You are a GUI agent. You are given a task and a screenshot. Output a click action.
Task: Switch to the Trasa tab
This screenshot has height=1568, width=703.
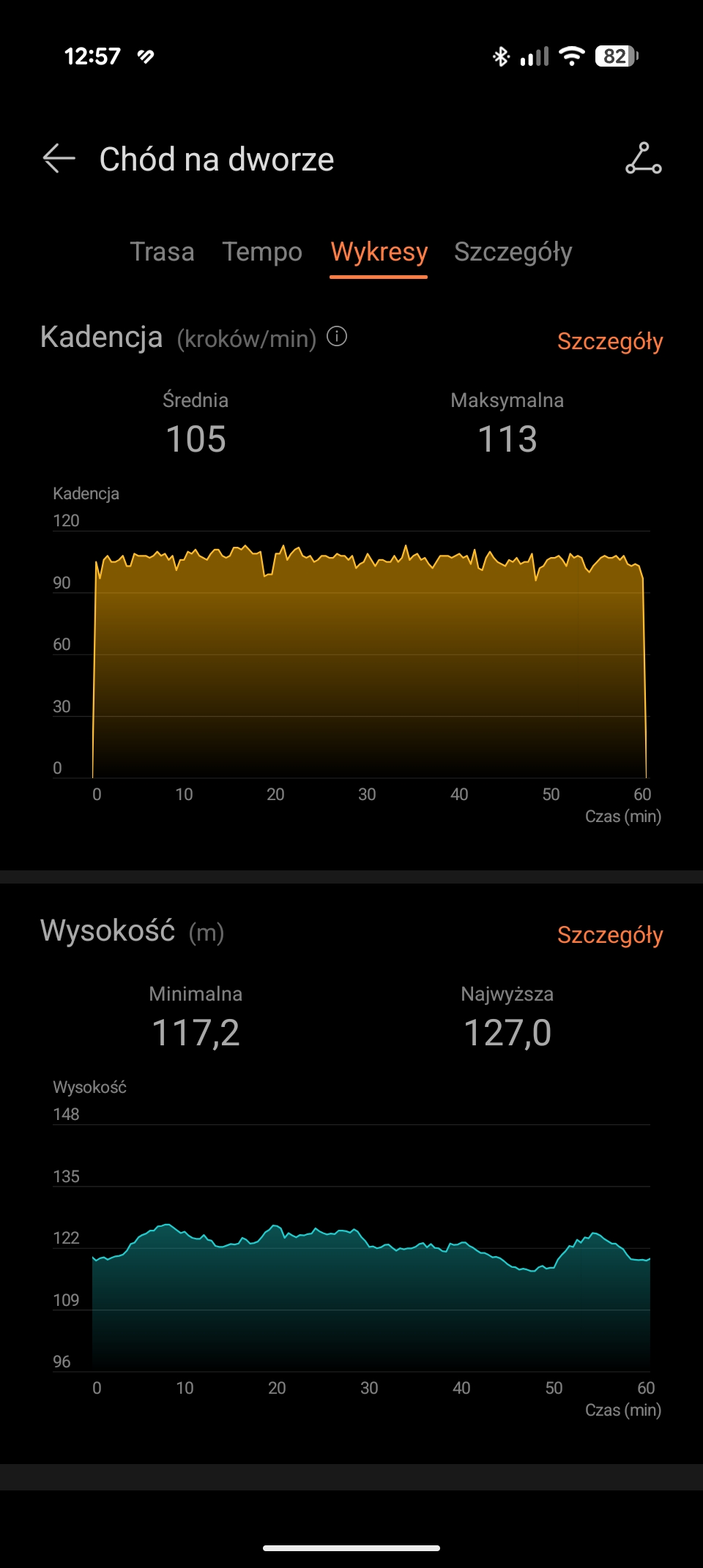[162, 252]
